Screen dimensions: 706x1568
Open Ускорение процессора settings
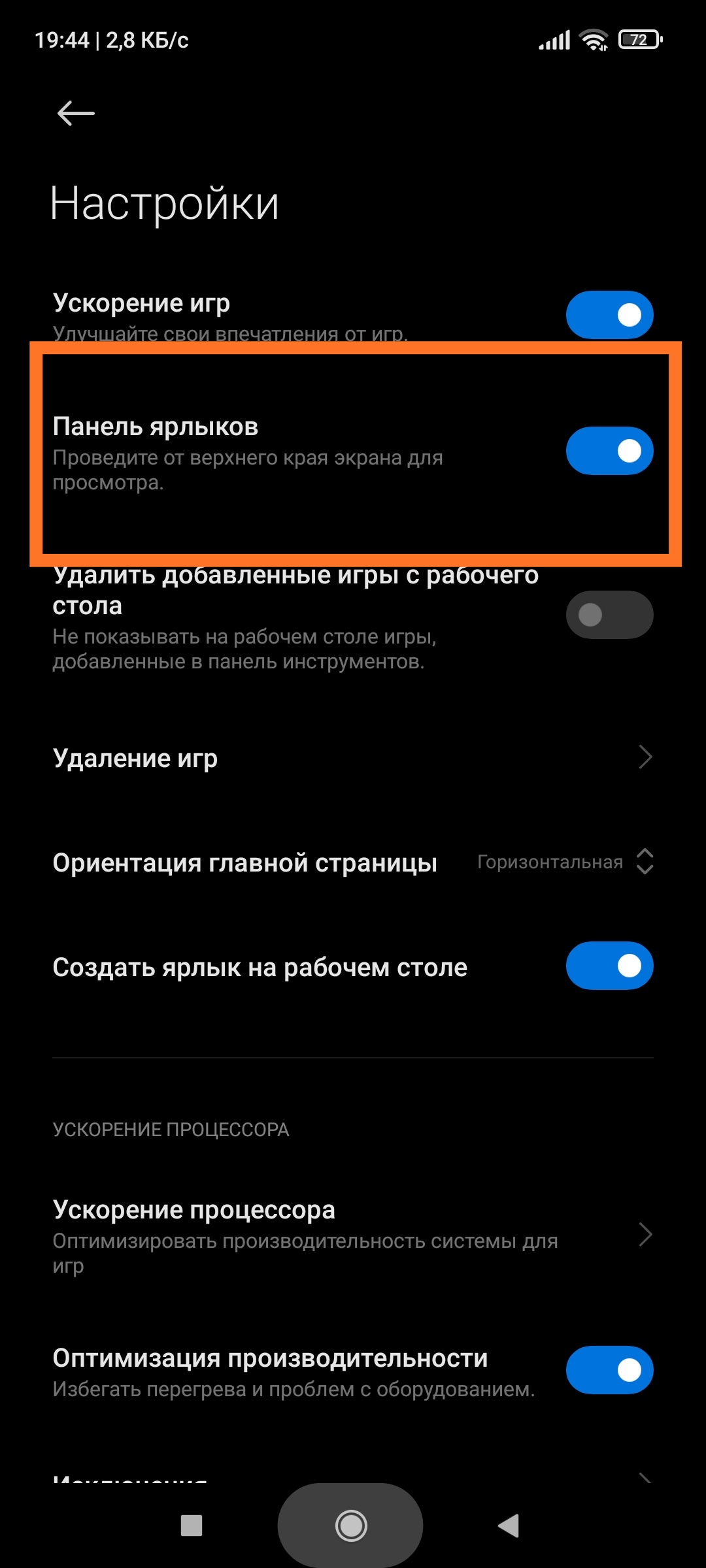pos(353,1235)
